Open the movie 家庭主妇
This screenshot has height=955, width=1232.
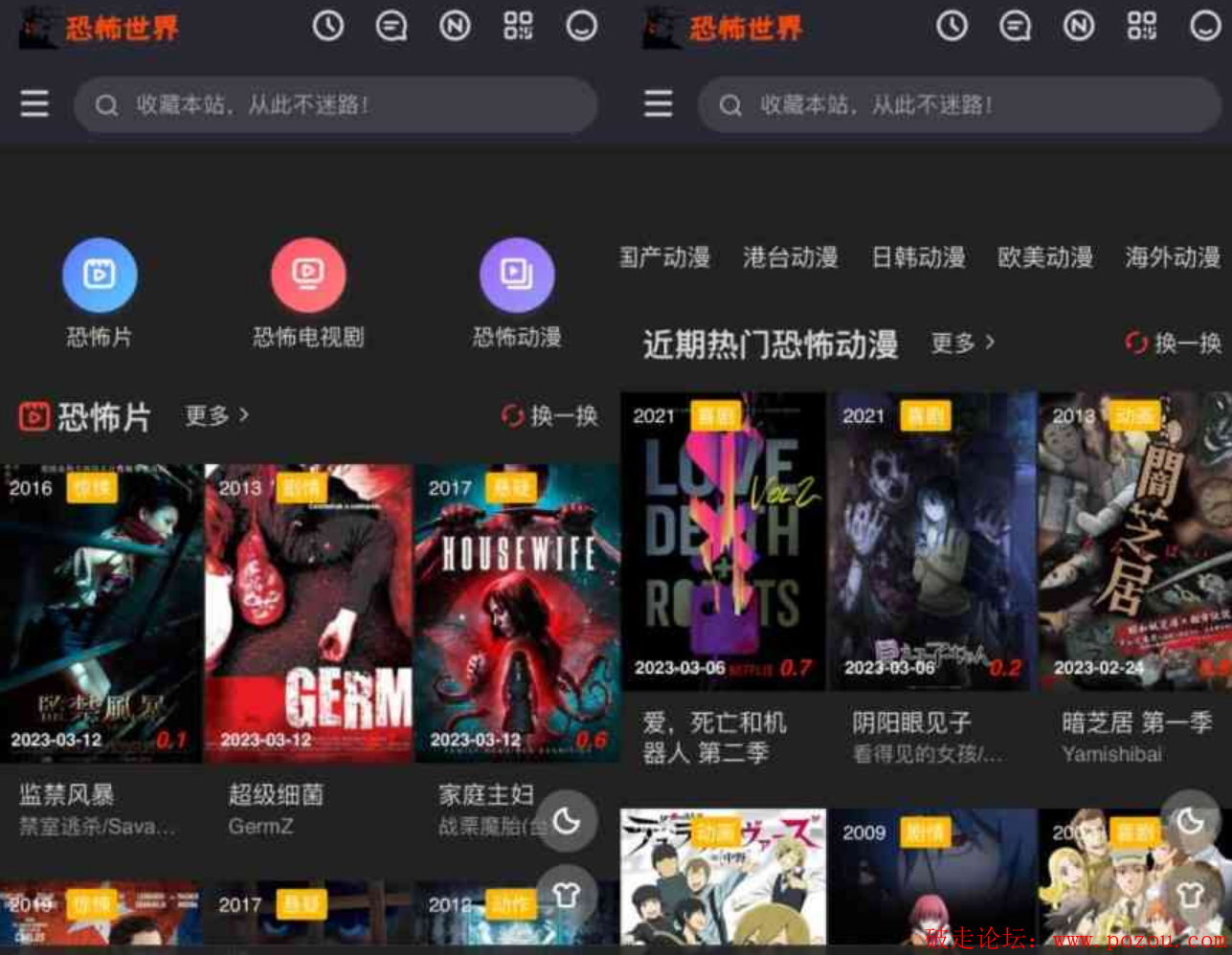tap(517, 613)
